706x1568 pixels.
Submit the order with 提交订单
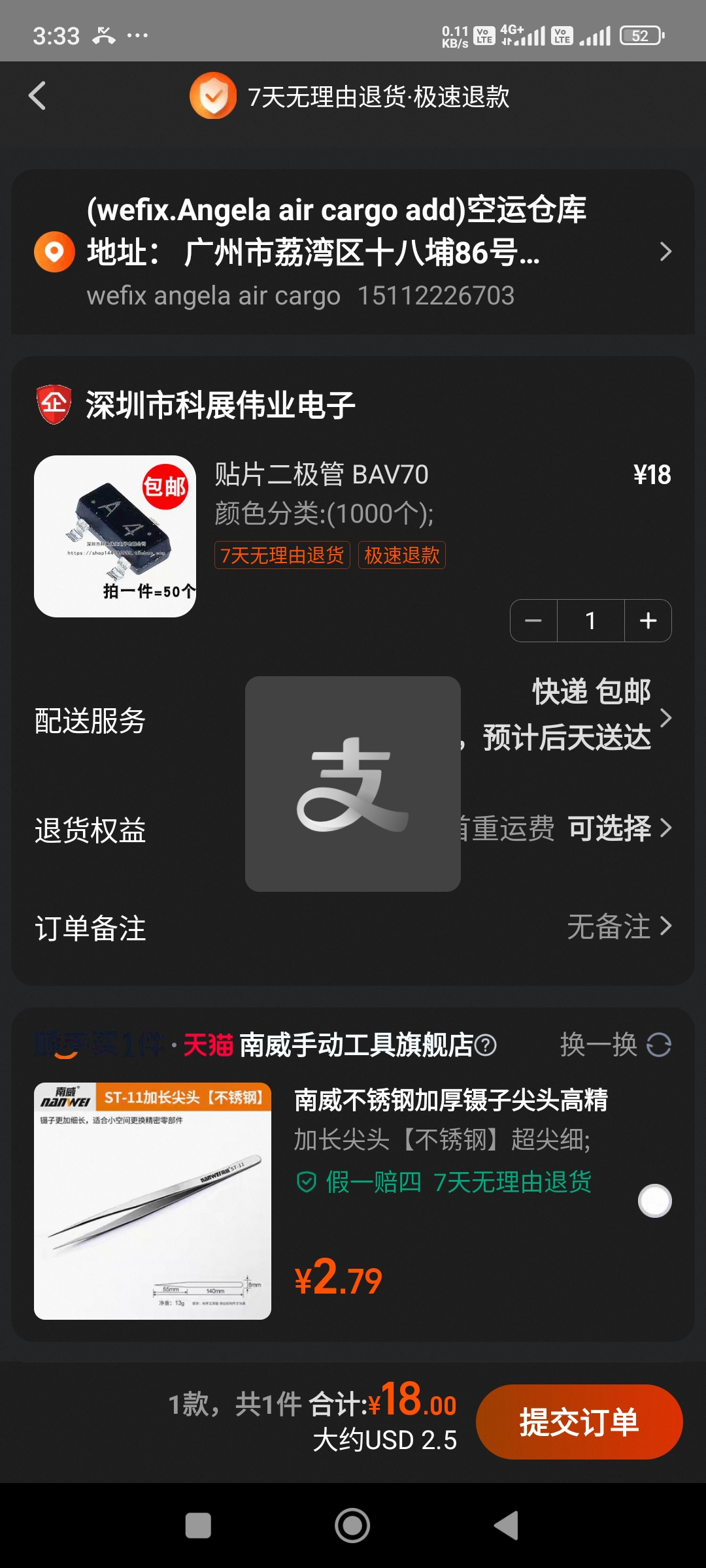click(579, 1422)
